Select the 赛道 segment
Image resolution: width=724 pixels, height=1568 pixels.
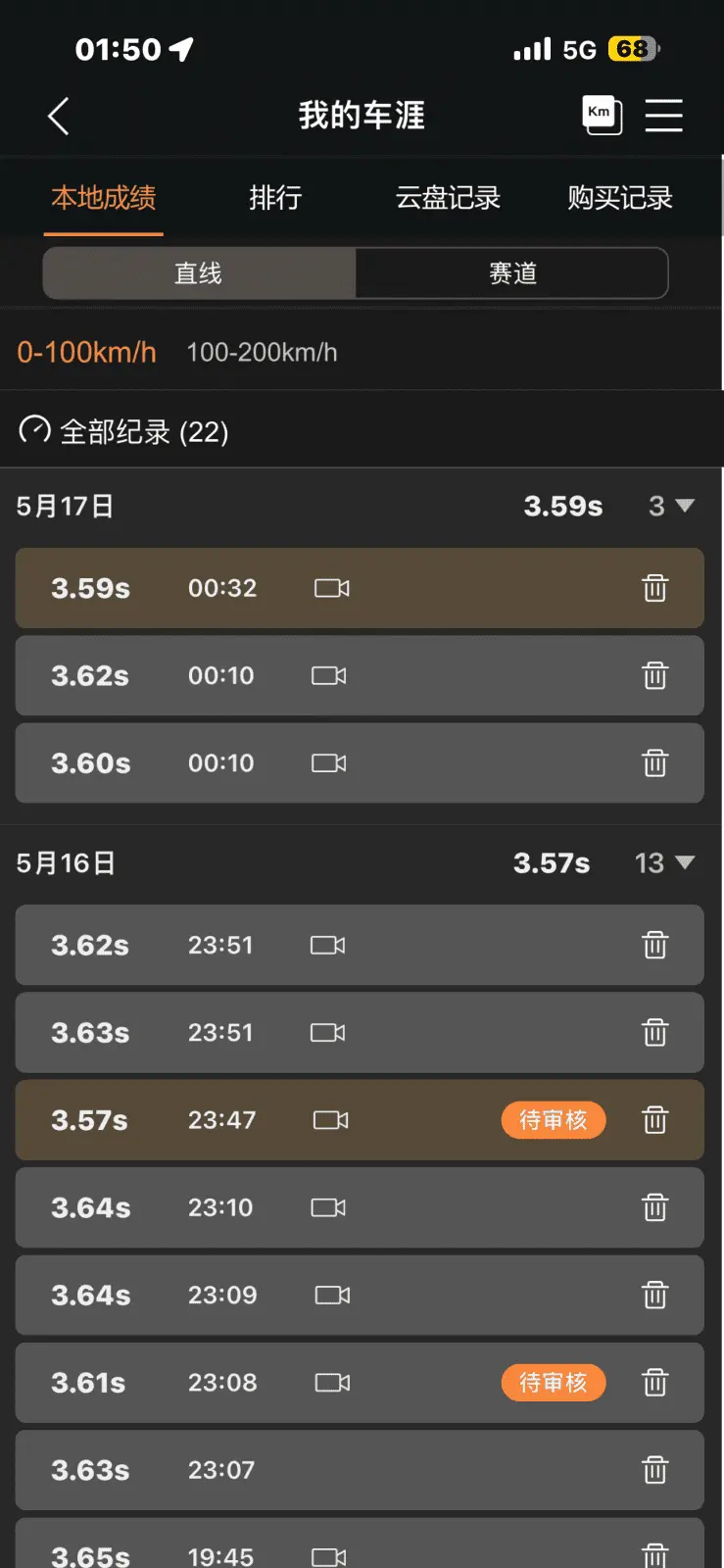click(511, 273)
